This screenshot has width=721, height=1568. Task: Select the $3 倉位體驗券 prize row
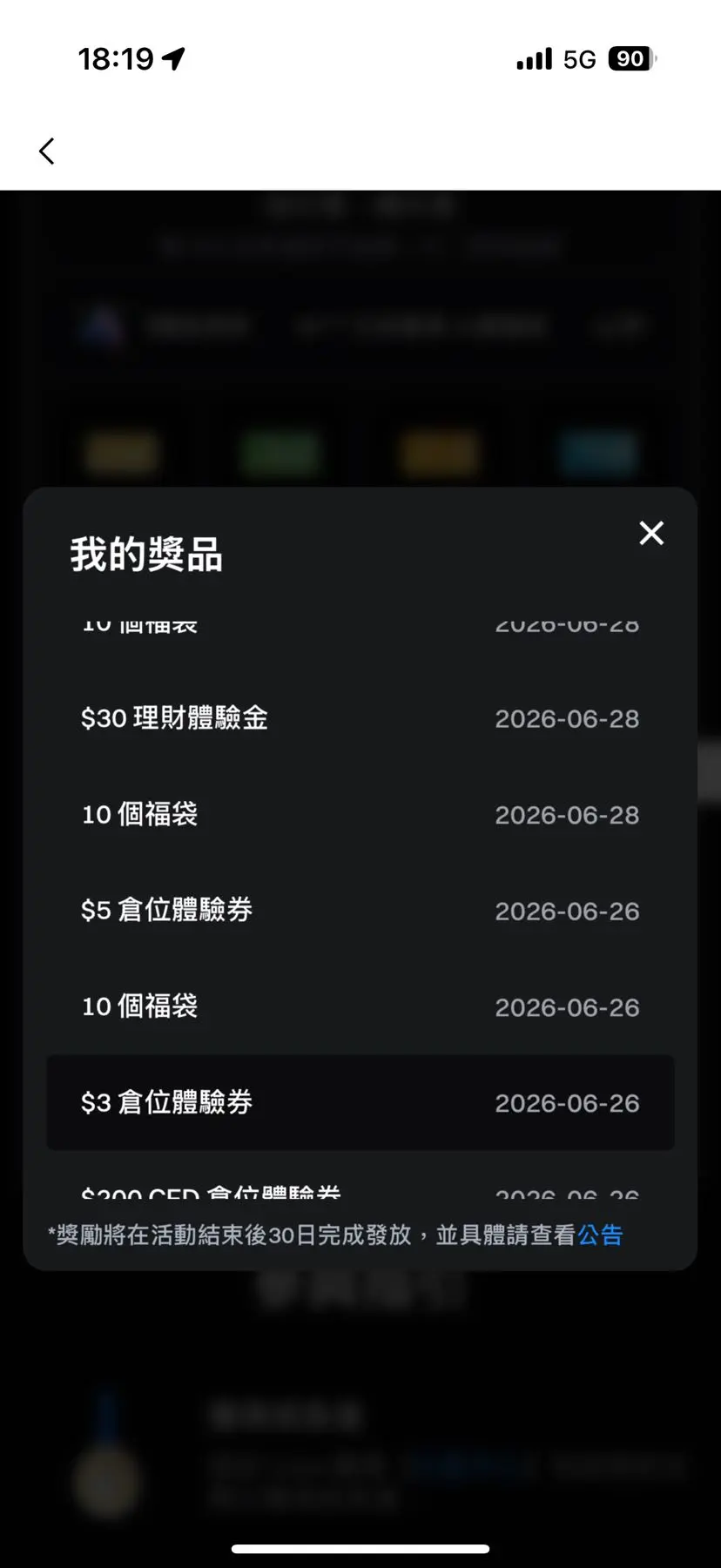point(360,1102)
